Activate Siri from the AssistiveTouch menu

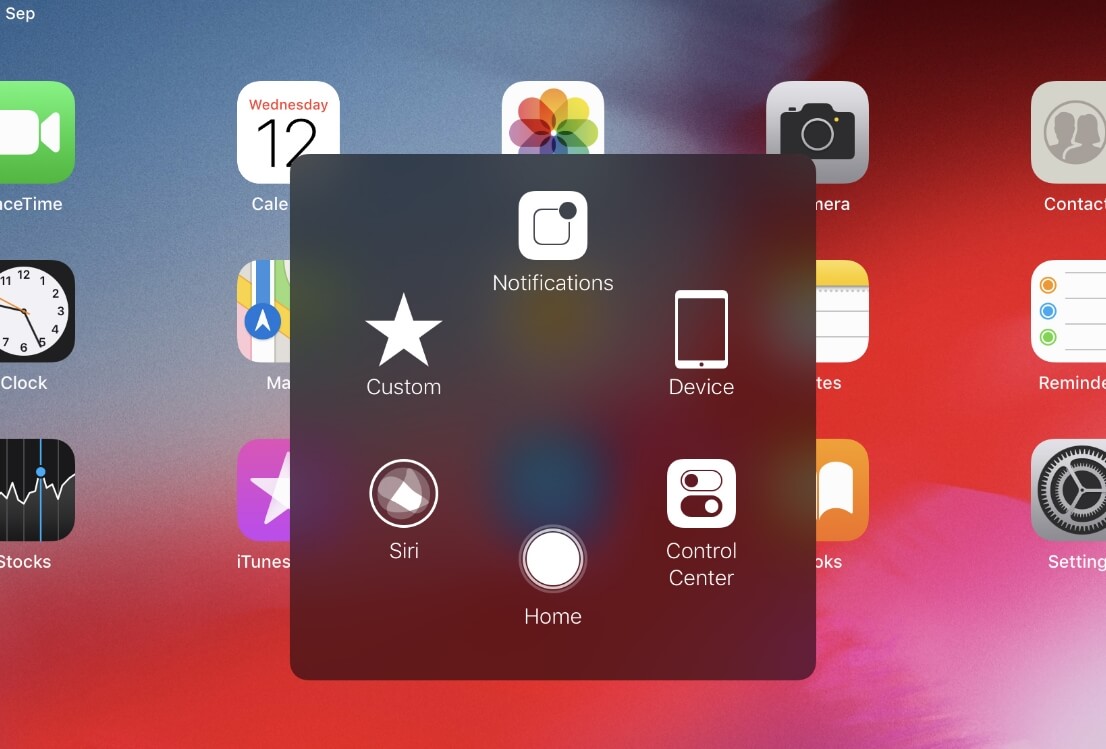[404, 494]
